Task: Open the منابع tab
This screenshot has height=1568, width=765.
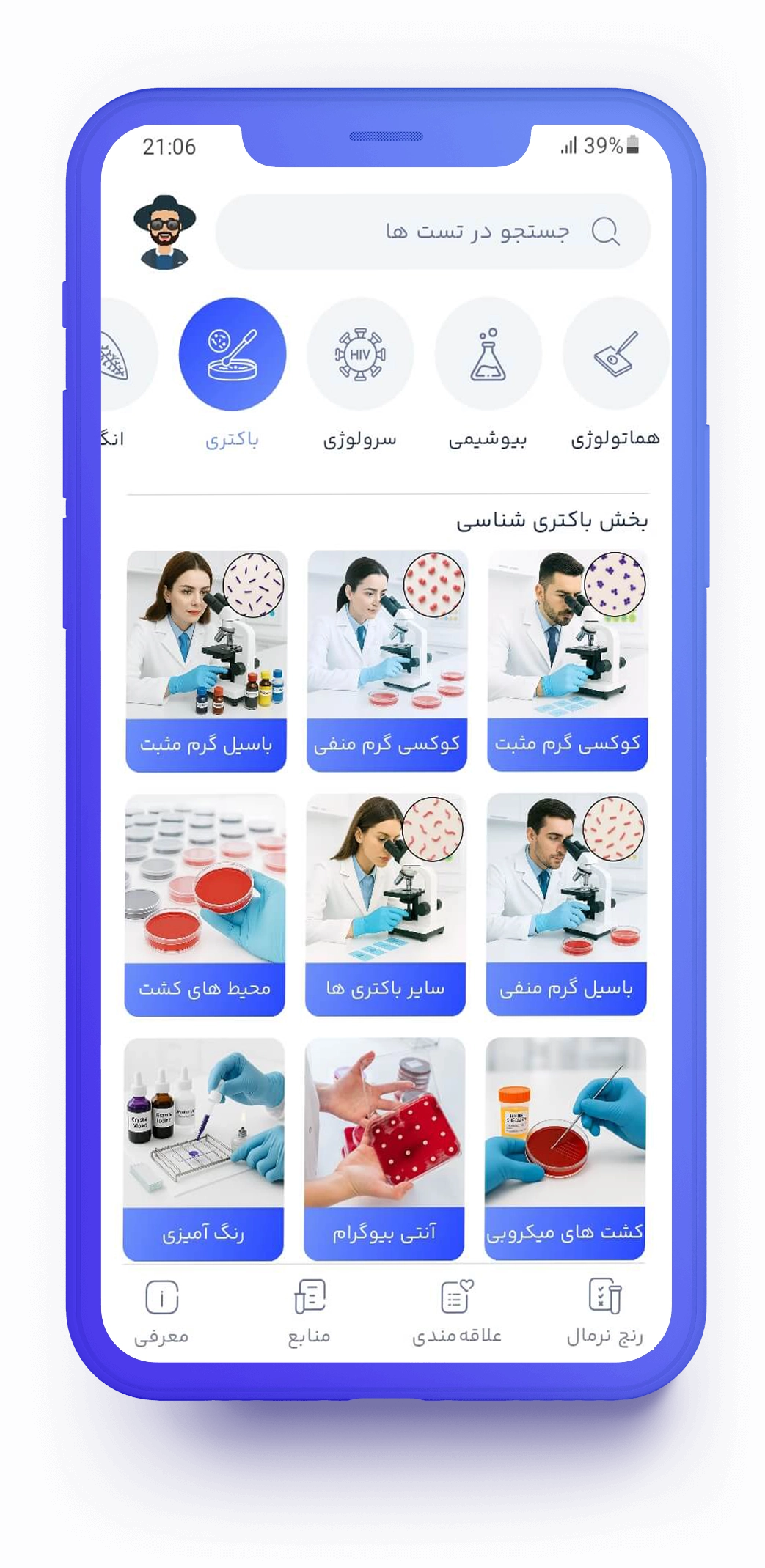Action: pyautogui.click(x=310, y=1312)
